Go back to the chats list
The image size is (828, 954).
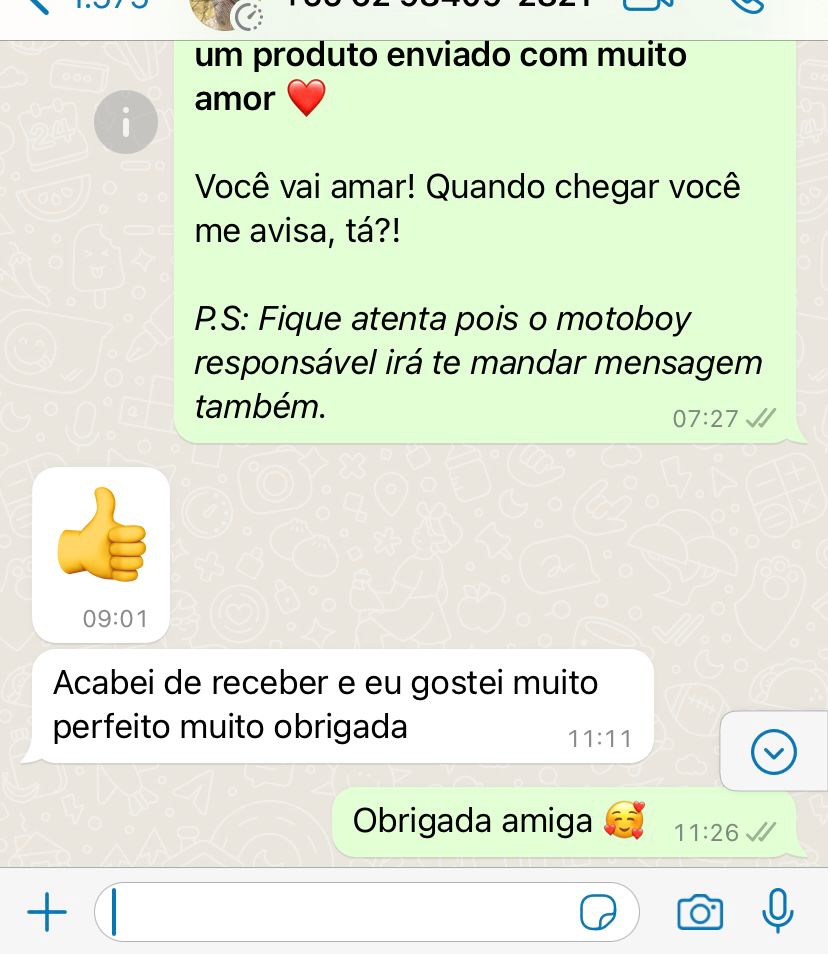click(x=40, y=5)
